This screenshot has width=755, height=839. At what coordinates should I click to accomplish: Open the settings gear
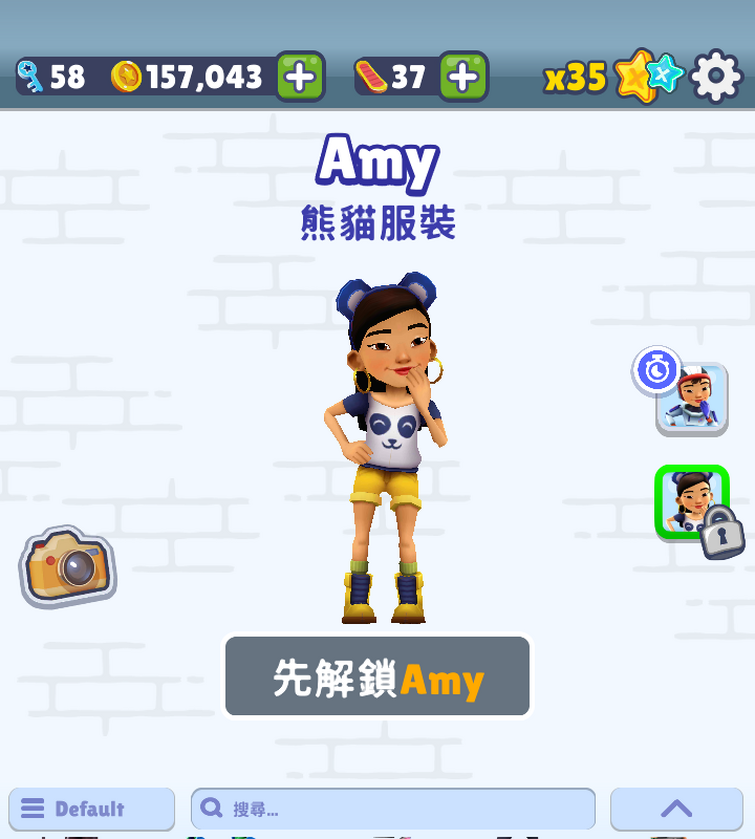click(716, 77)
